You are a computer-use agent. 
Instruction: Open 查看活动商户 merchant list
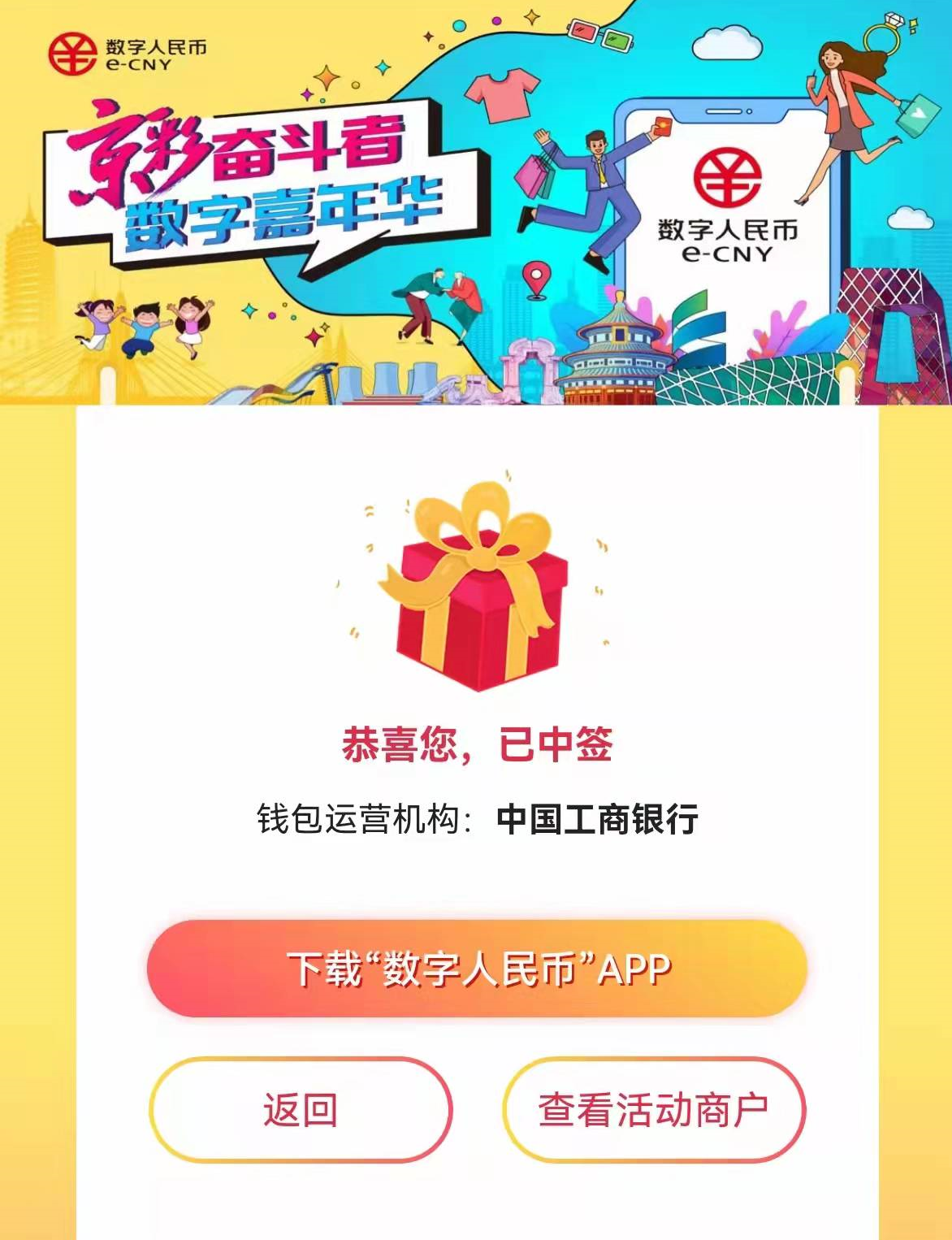(654, 1110)
